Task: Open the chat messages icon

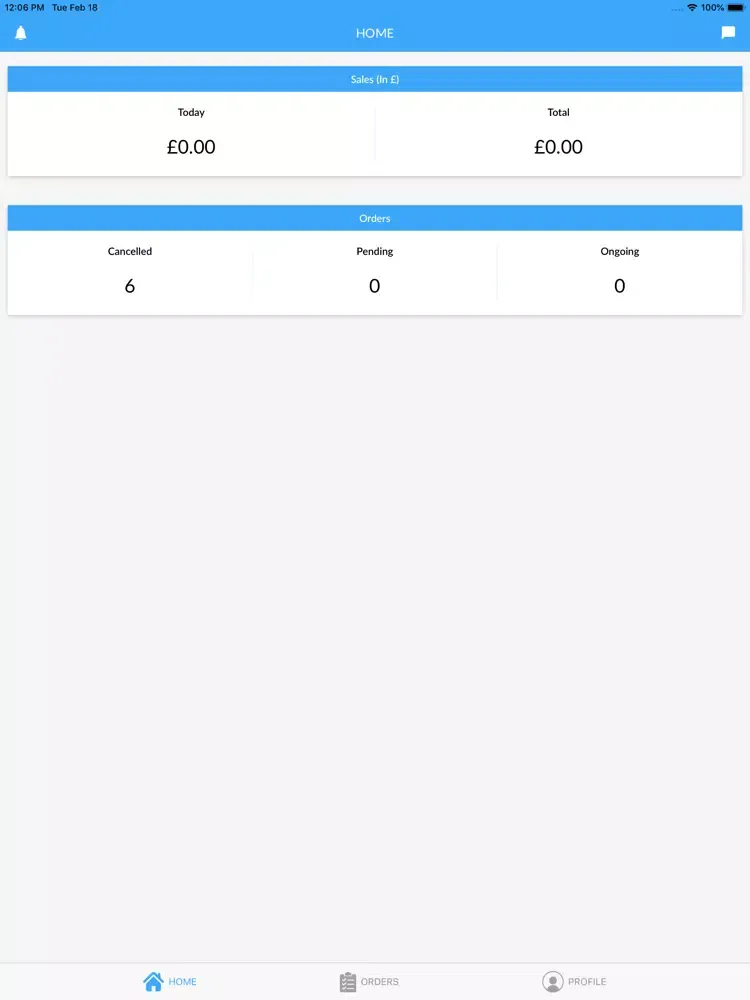Action: point(728,33)
